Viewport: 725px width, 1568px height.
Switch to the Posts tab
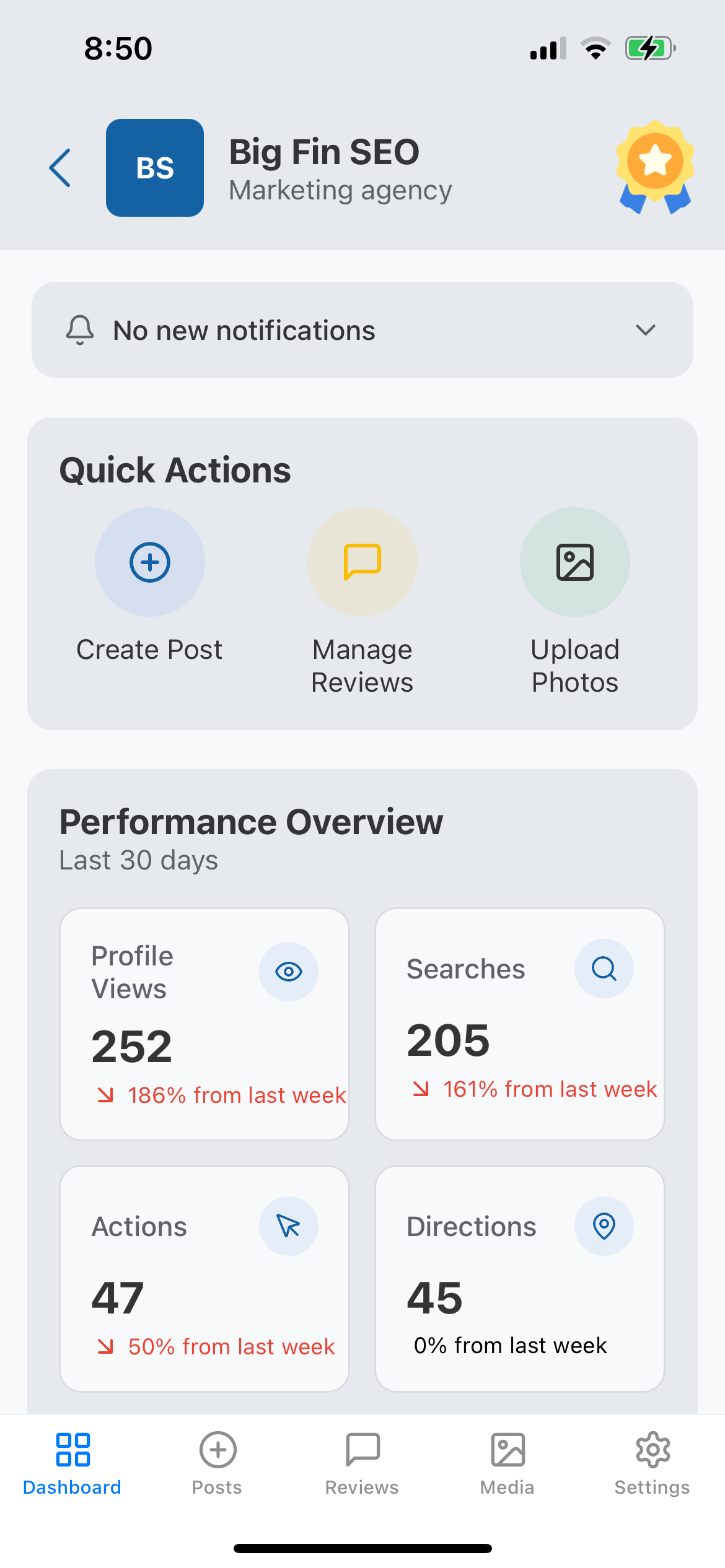pos(217,1463)
